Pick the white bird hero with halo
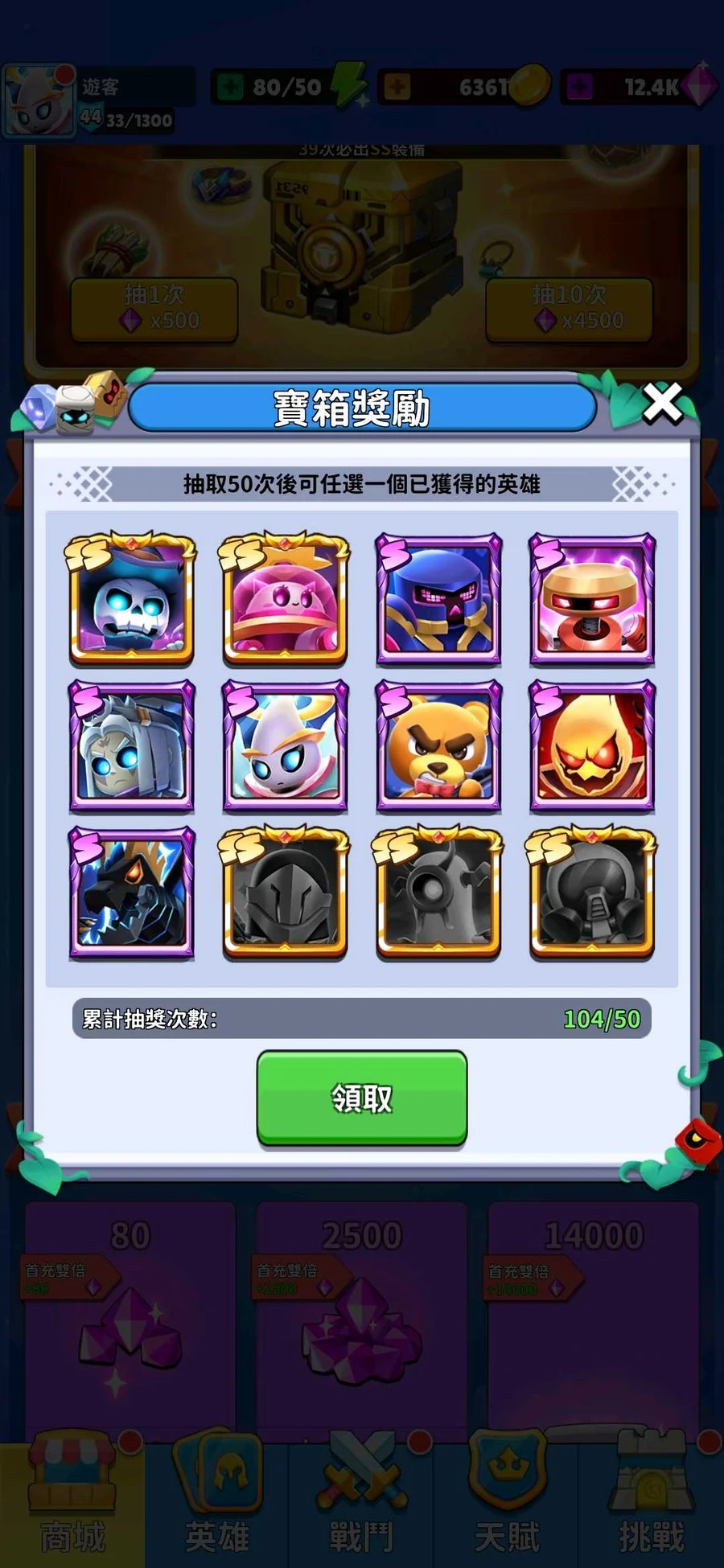Image resolution: width=724 pixels, height=1568 pixels. point(285,746)
